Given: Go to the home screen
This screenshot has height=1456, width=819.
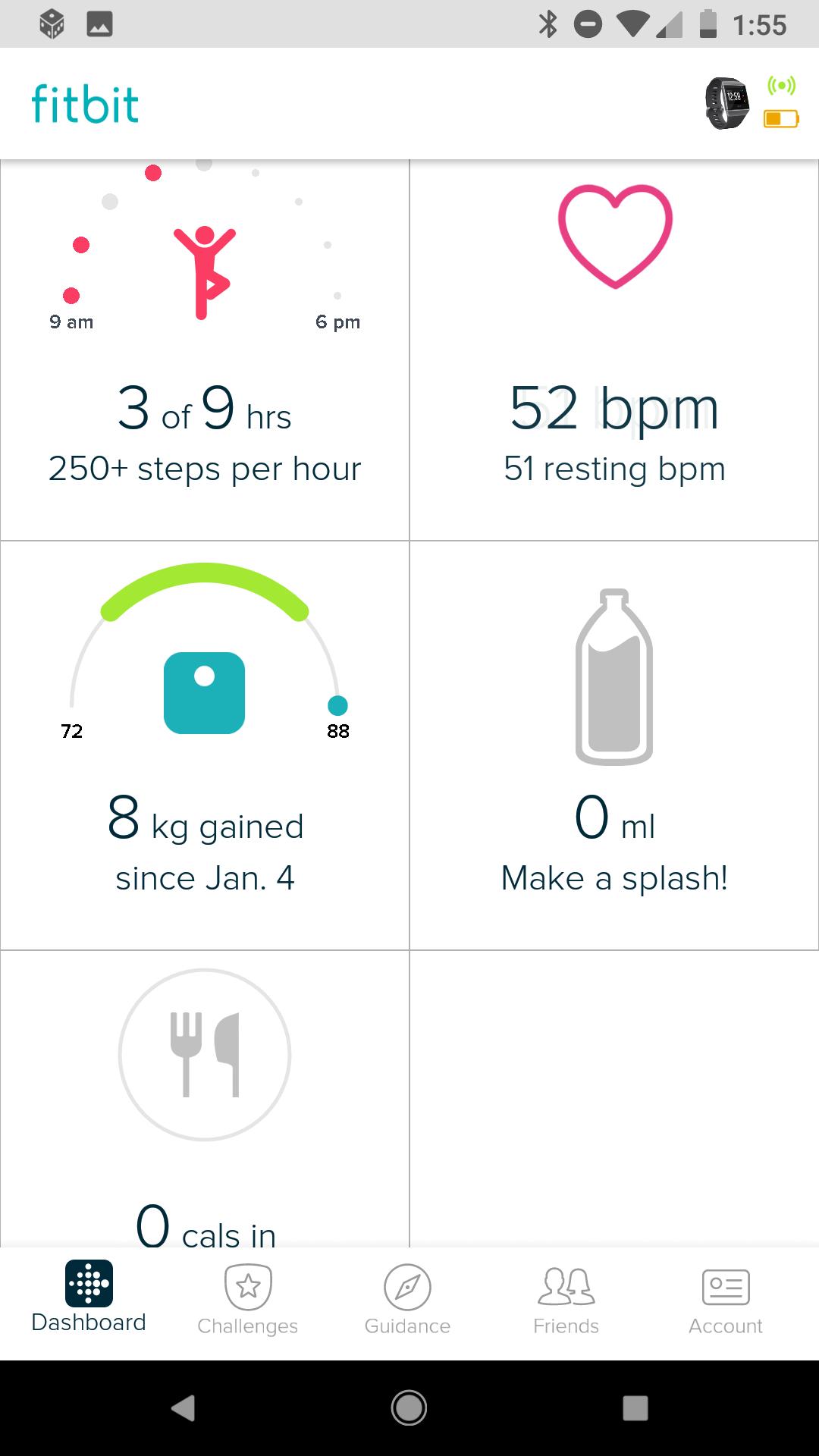Looking at the screenshot, I should tap(409, 1408).
